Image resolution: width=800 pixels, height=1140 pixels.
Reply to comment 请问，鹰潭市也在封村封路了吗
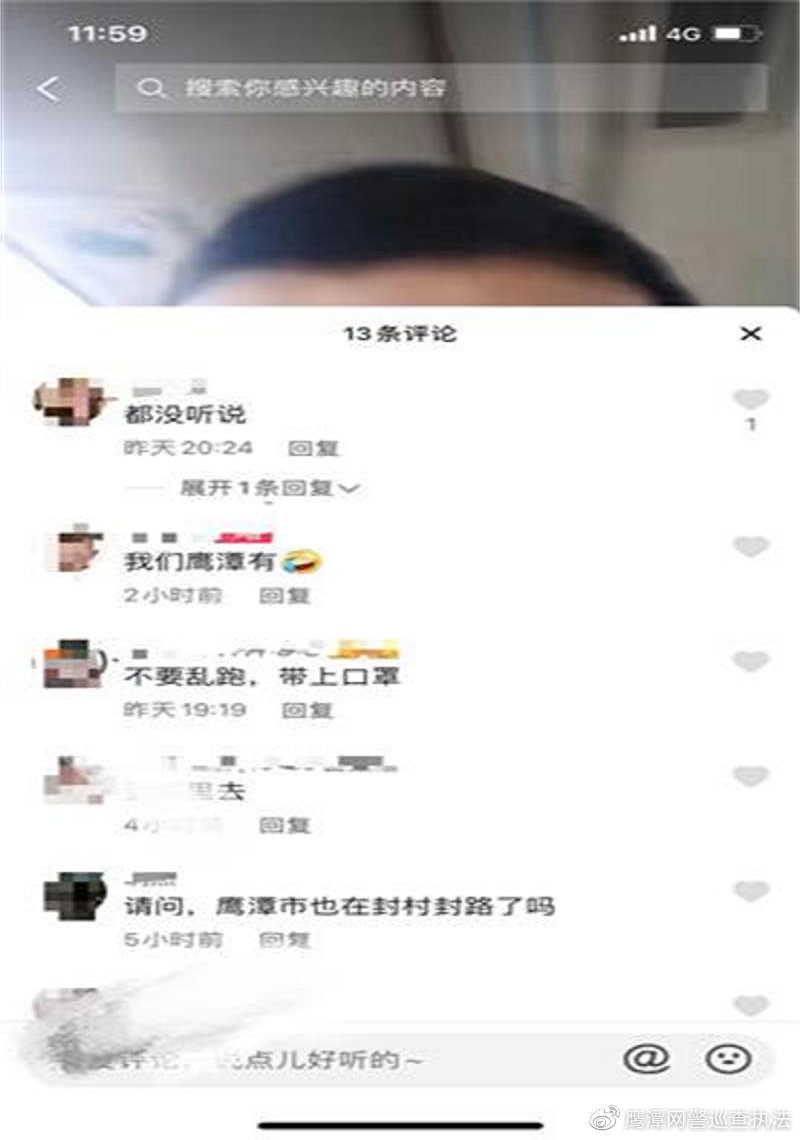[285, 940]
